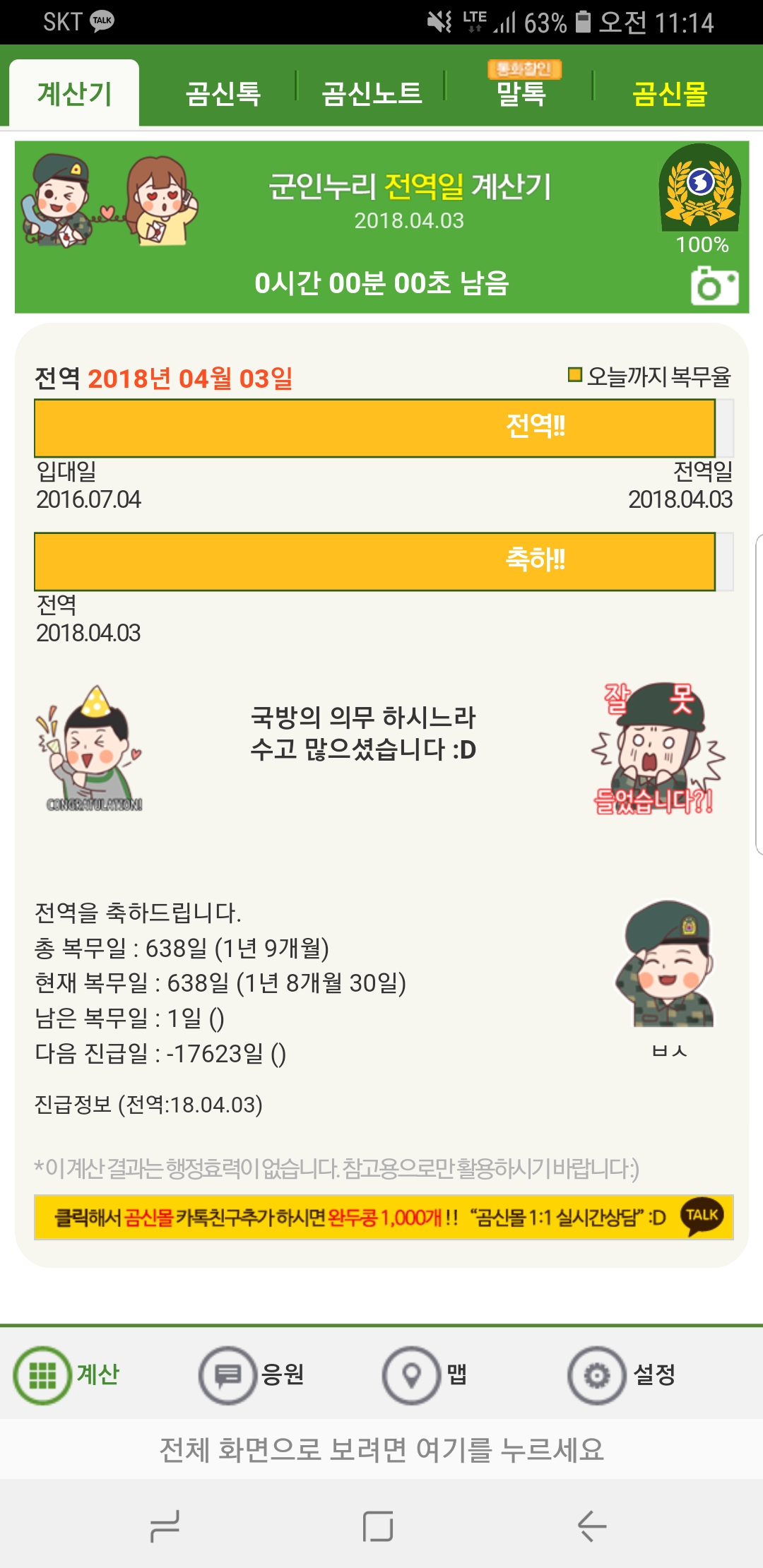Switch to the 곰신톡 tab

click(x=223, y=93)
